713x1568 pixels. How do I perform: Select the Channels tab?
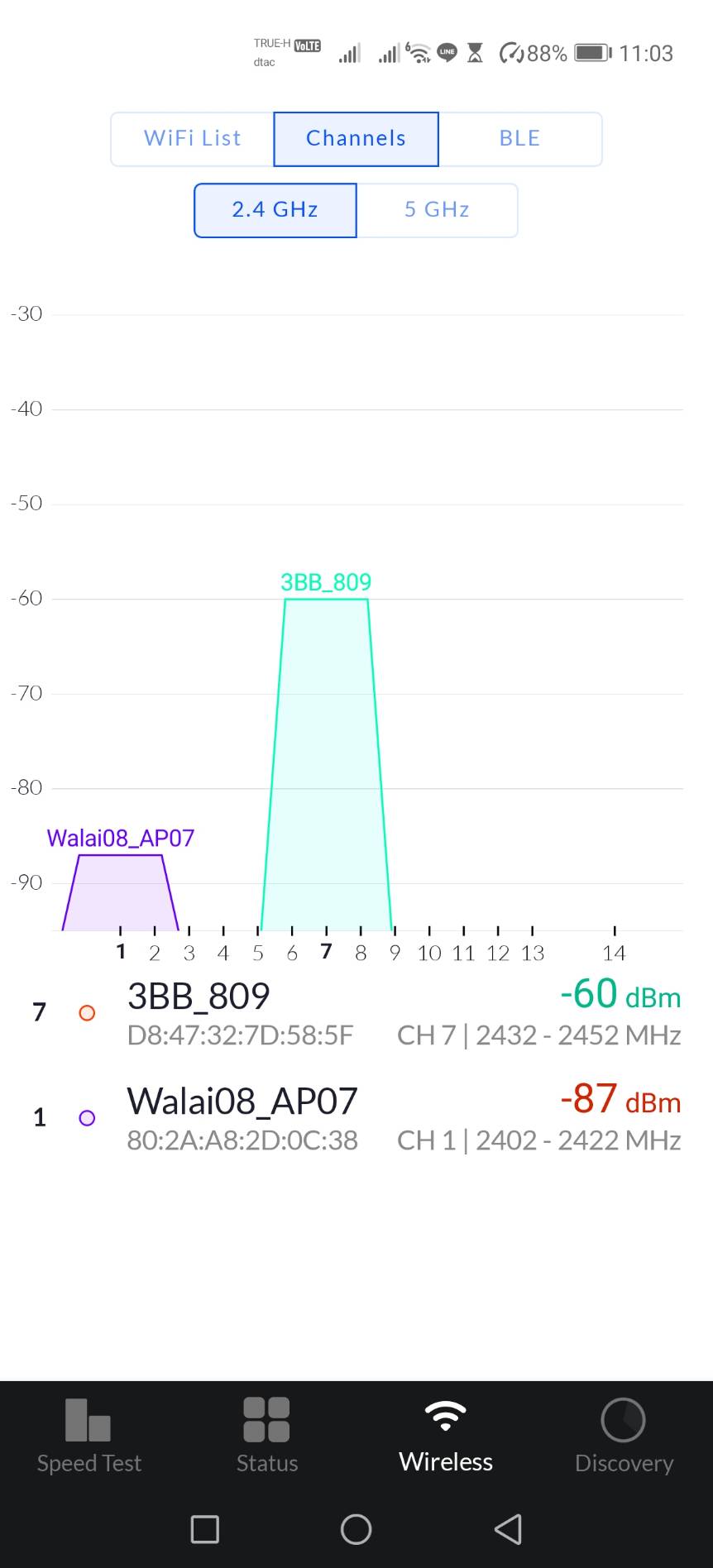pyautogui.click(x=356, y=139)
